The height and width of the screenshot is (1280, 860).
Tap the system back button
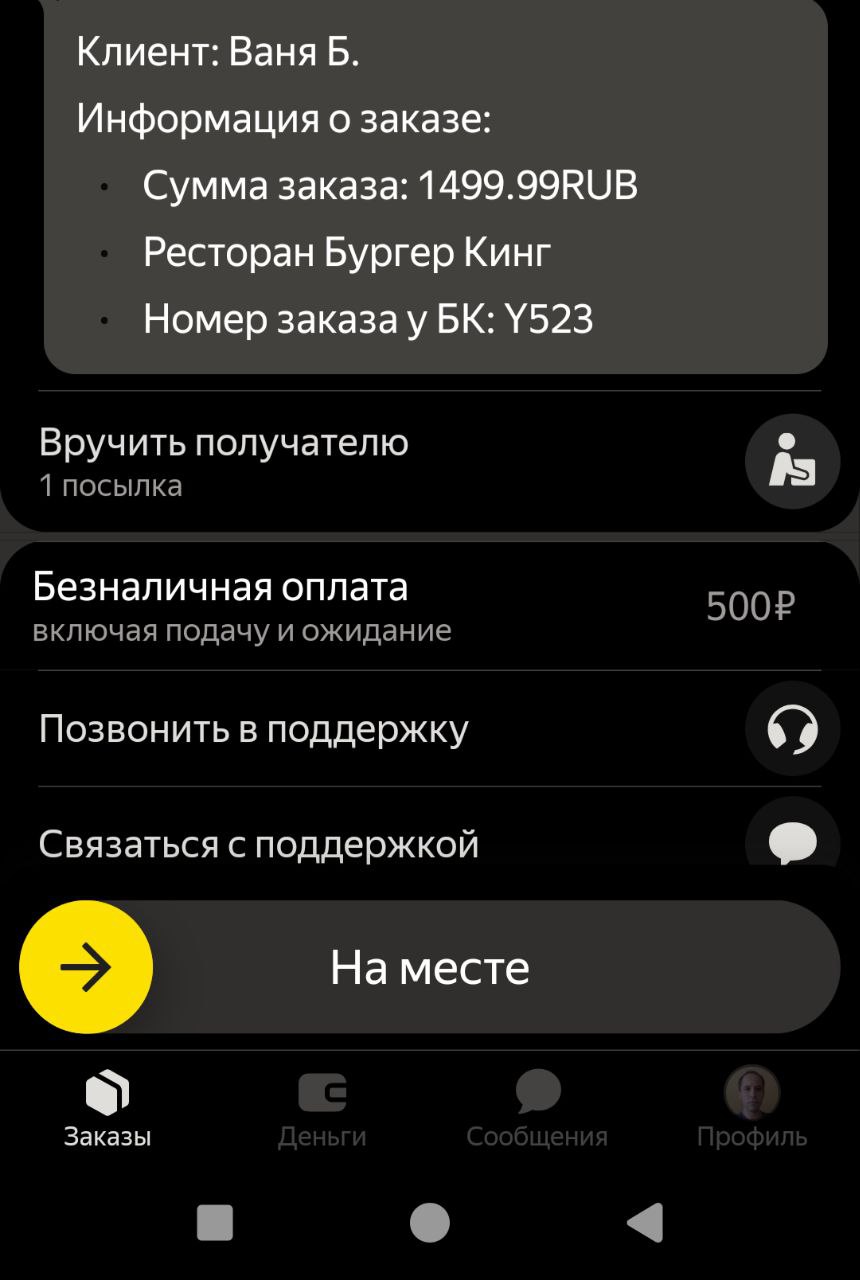(644, 1222)
